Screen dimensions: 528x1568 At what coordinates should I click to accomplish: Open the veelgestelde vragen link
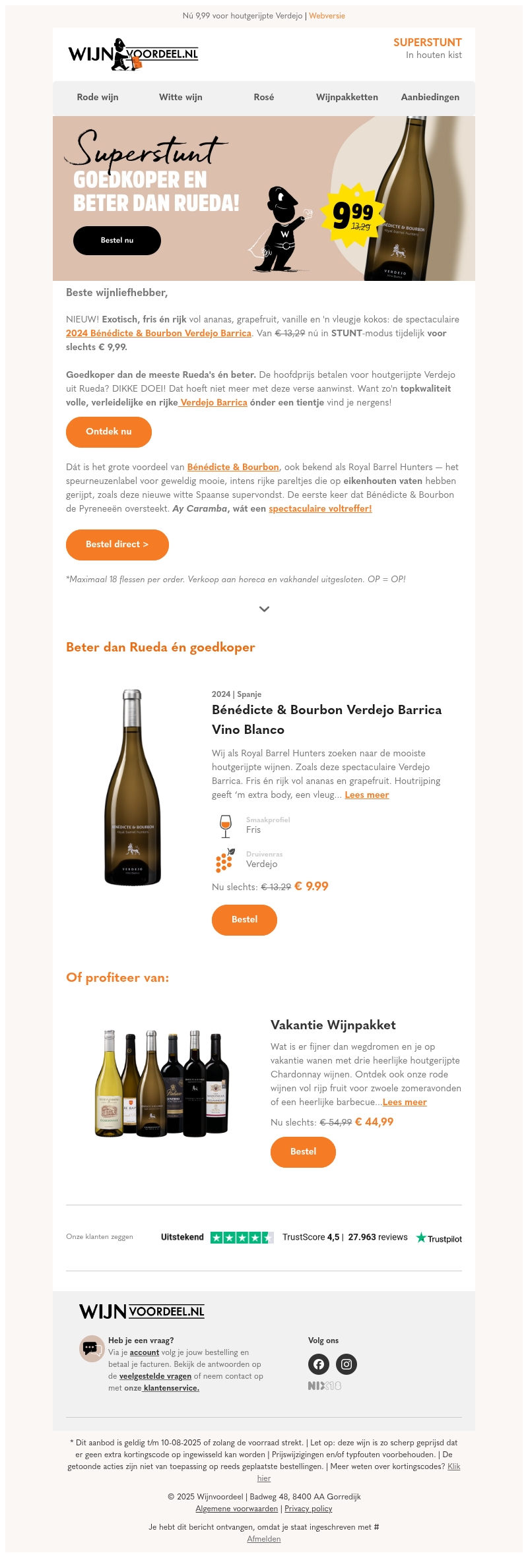pos(155,1377)
